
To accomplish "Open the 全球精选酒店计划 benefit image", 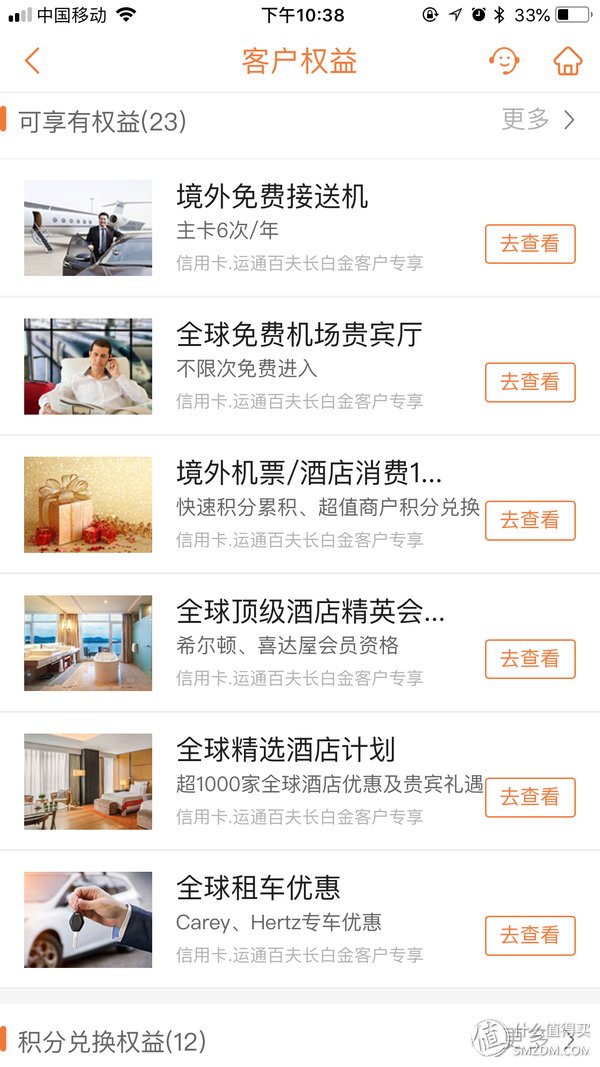I will tap(88, 781).
